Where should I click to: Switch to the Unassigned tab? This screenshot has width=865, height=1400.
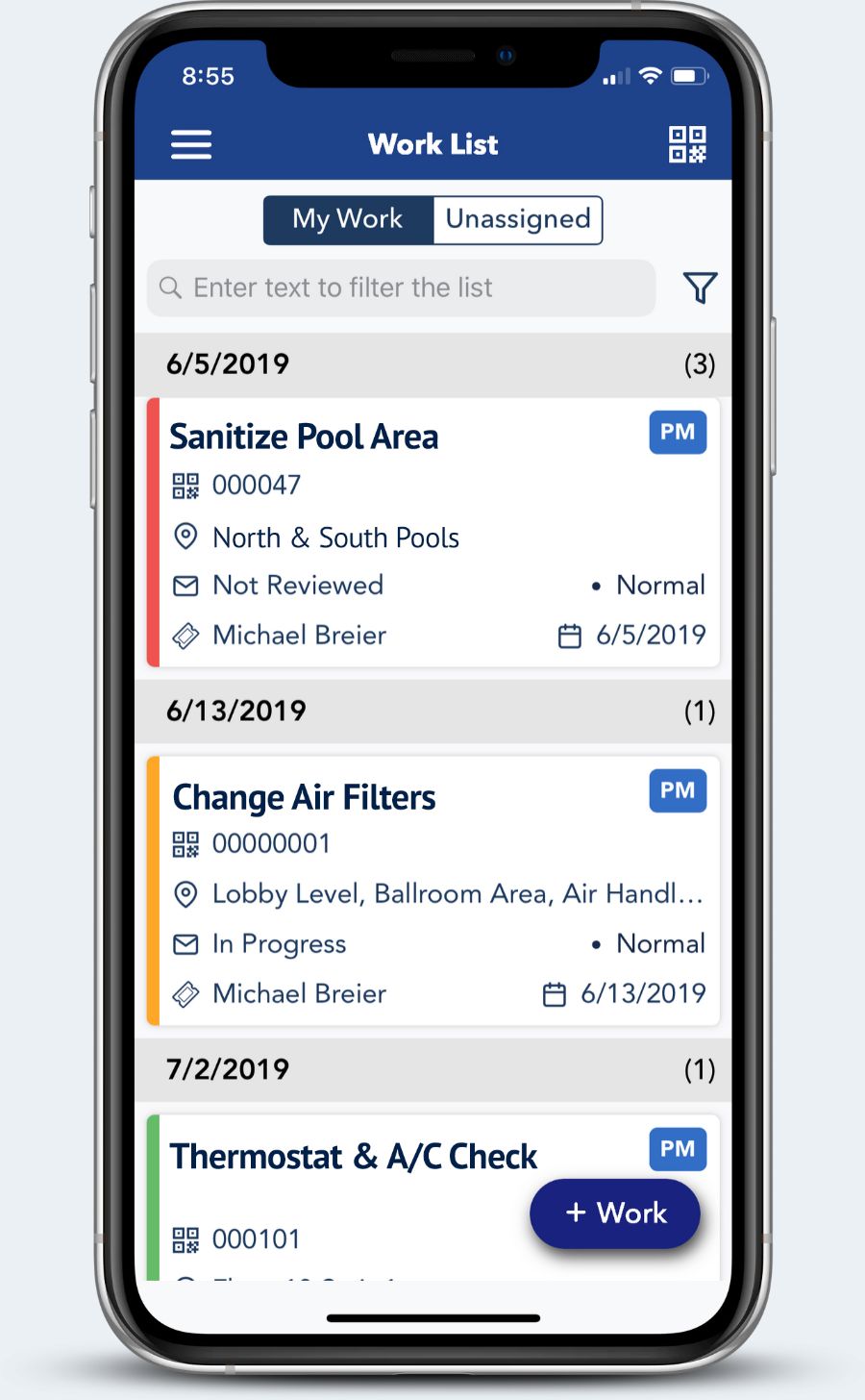518,219
